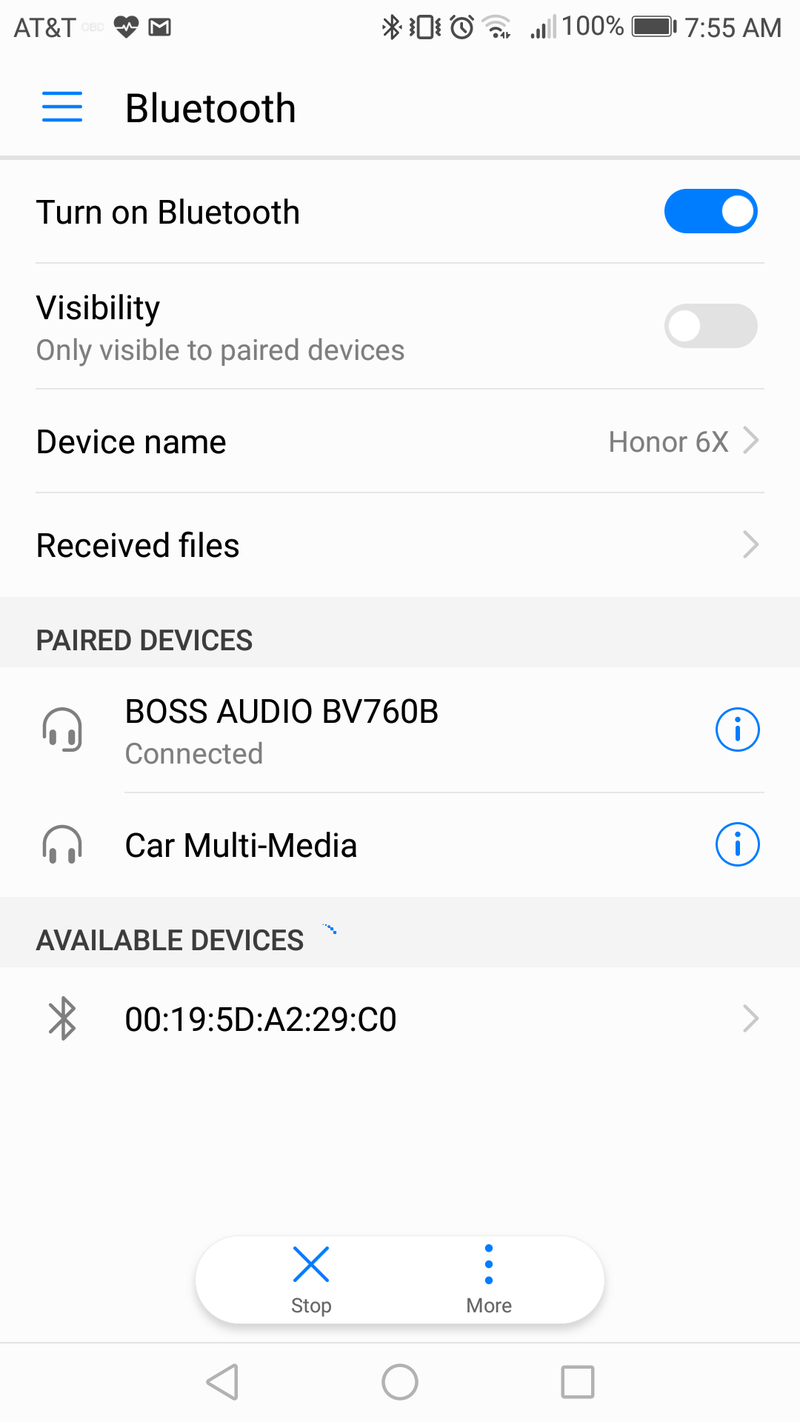Tap the system home button
This screenshot has height=1422, width=800.
(x=400, y=1382)
